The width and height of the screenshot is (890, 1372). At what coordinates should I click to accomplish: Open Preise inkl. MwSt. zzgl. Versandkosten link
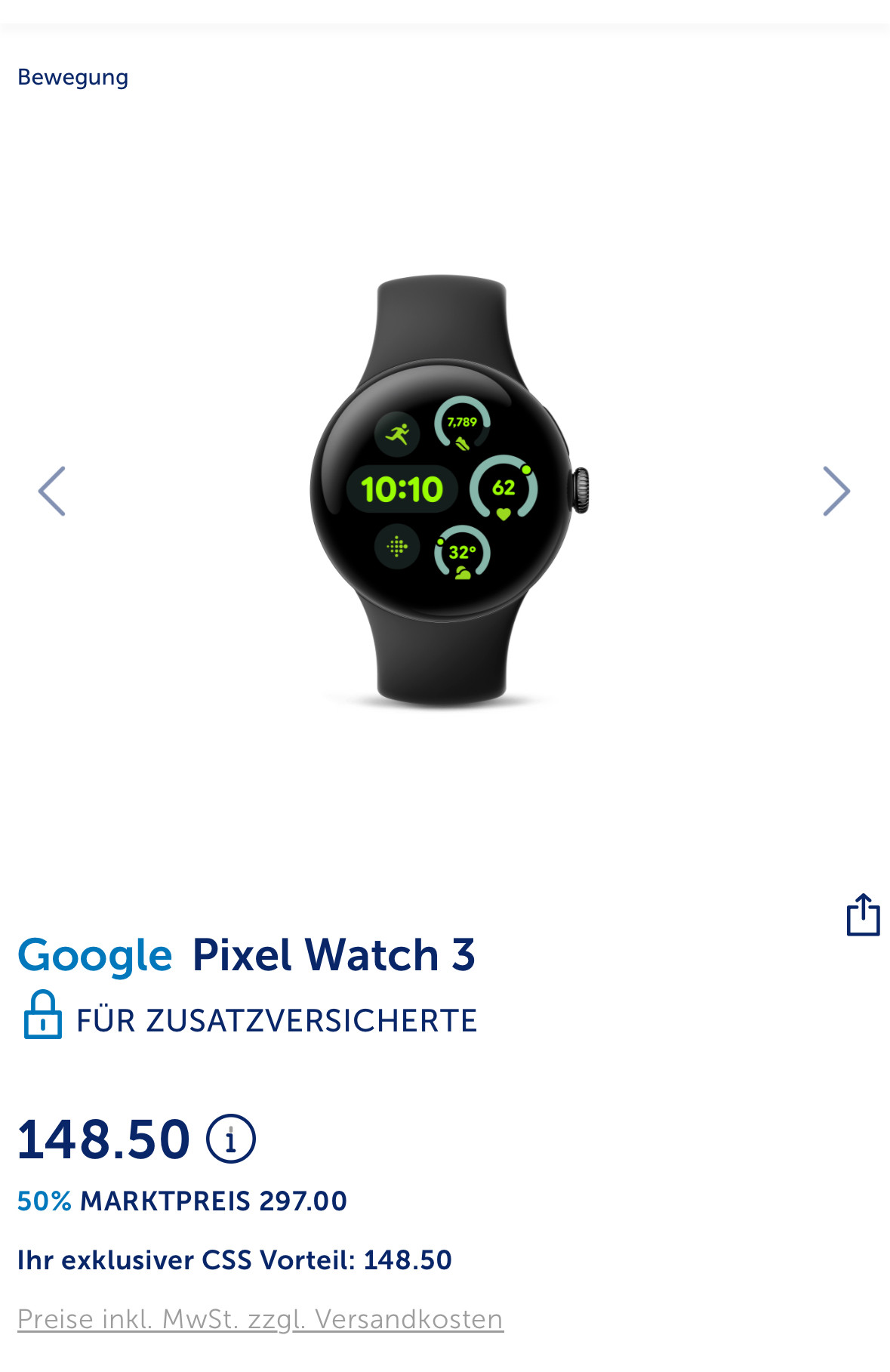click(260, 1318)
